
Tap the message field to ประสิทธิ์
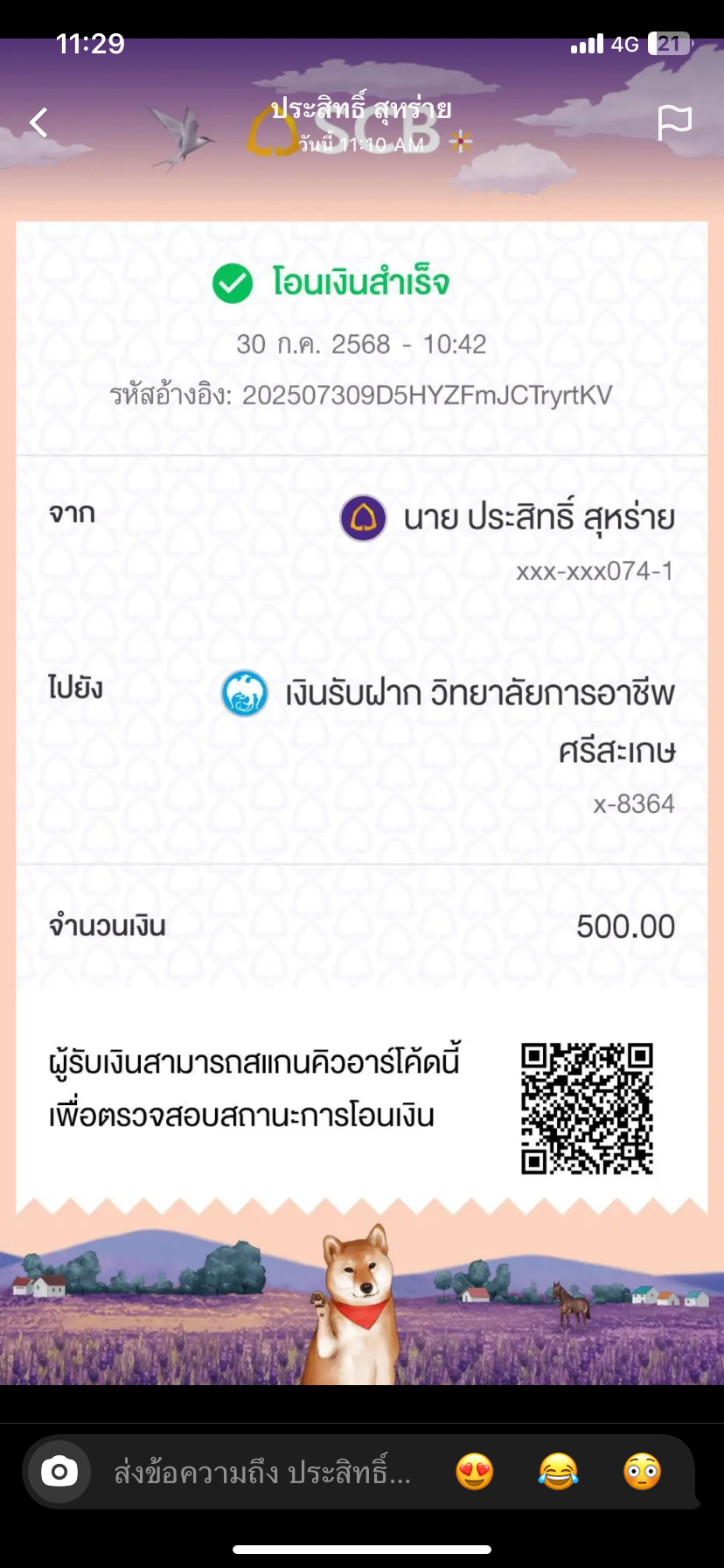(x=262, y=1473)
